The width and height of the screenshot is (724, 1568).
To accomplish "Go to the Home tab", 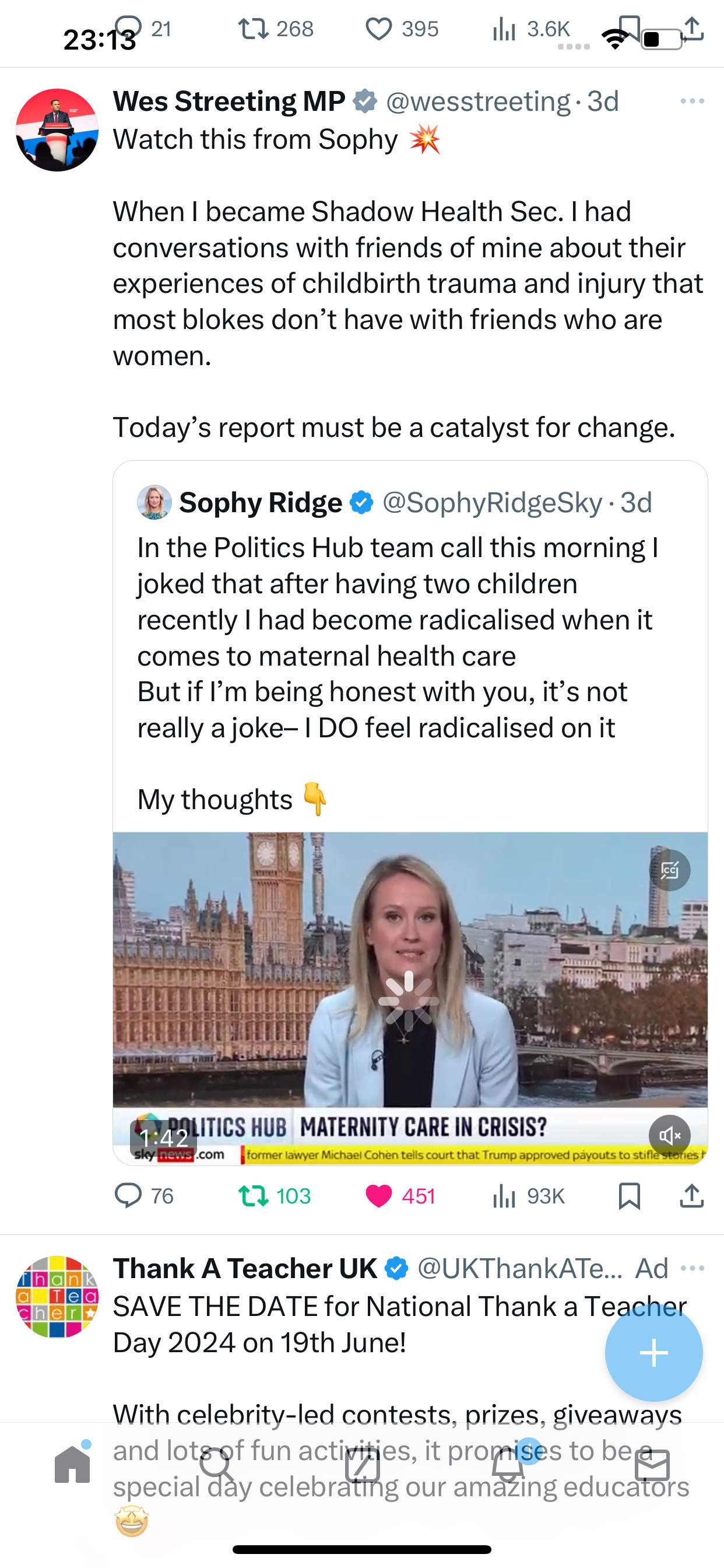I will click(x=72, y=1464).
